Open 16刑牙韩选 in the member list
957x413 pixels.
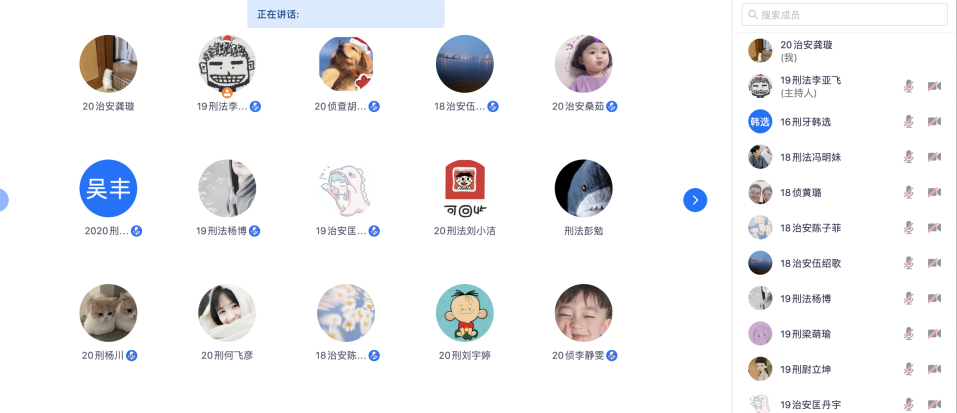tap(805, 122)
